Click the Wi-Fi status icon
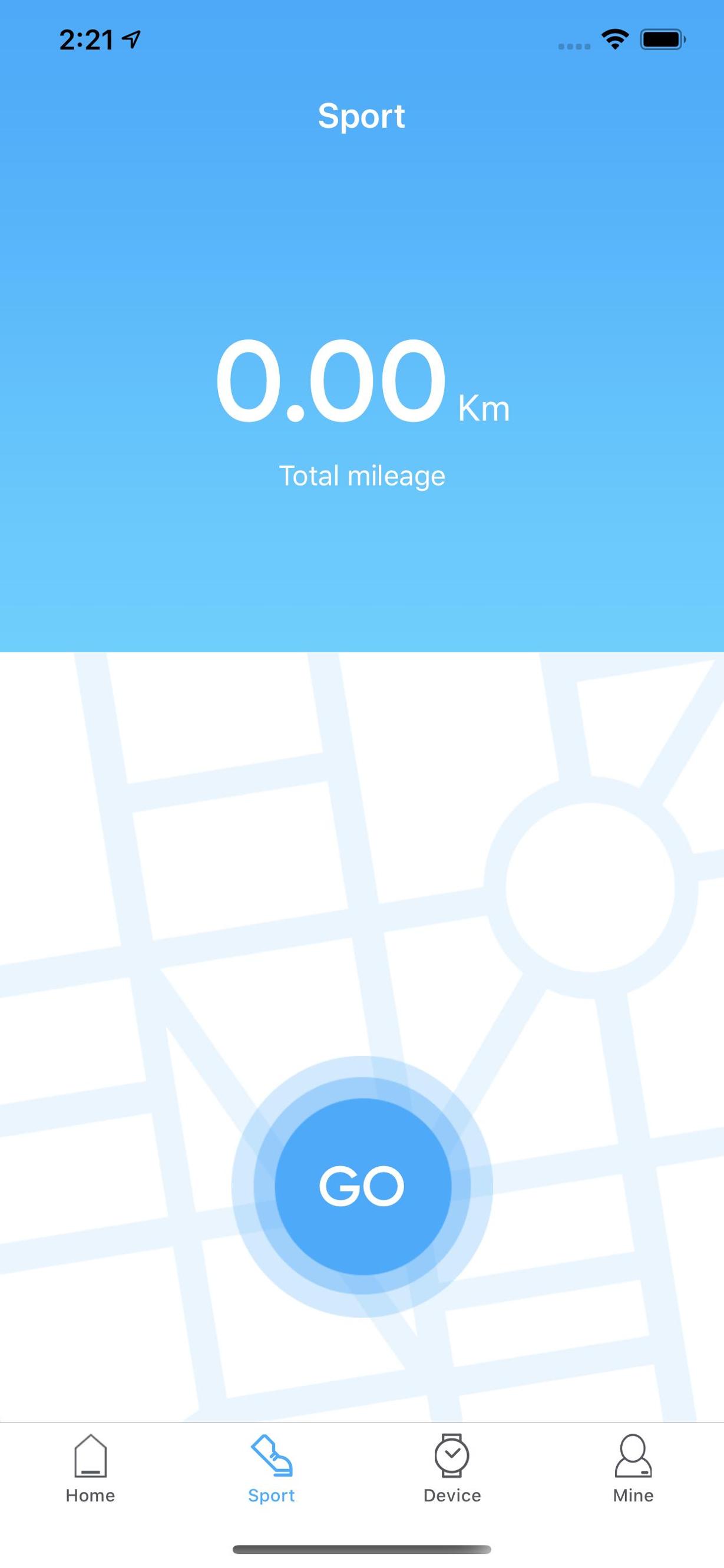The width and height of the screenshot is (724, 1568). [x=613, y=39]
